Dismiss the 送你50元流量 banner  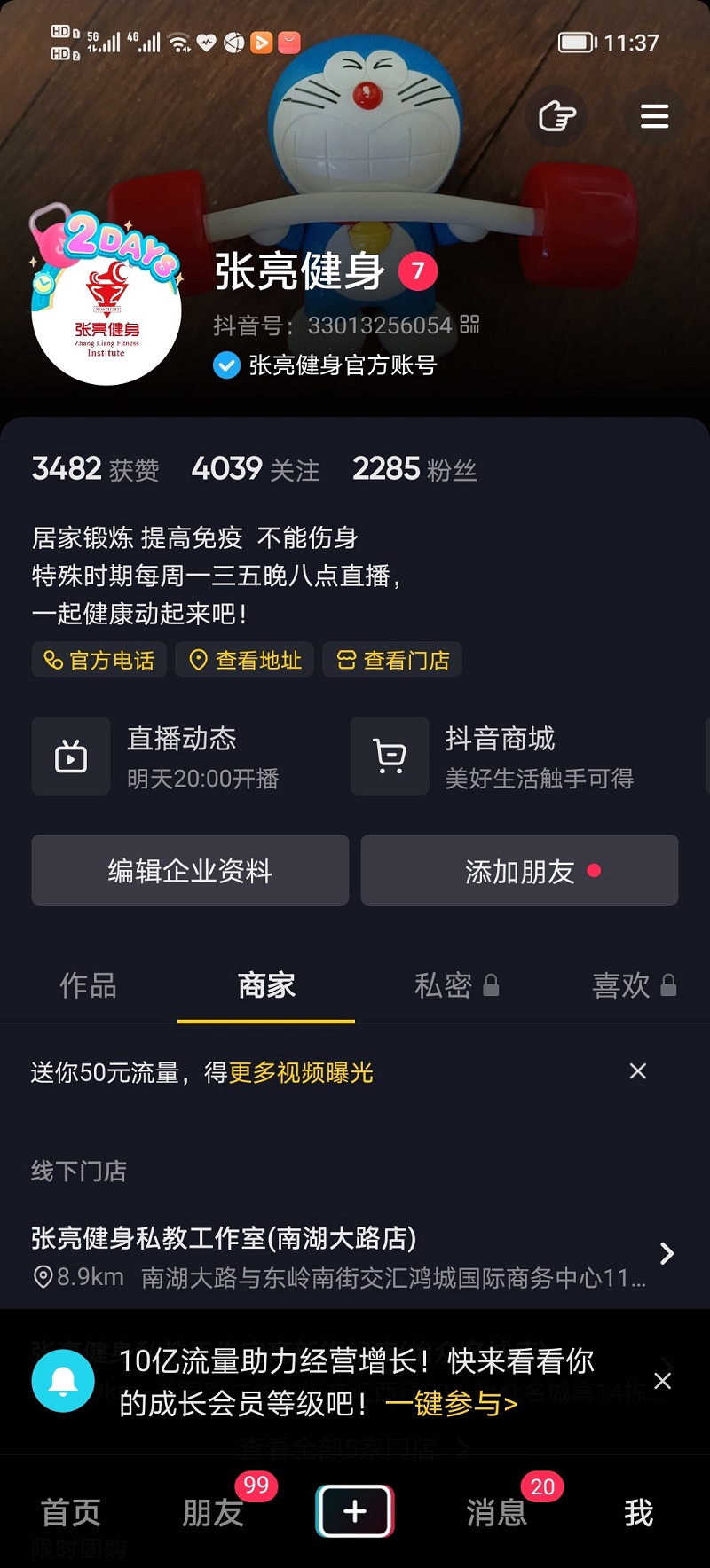click(x=637, y=1071)
